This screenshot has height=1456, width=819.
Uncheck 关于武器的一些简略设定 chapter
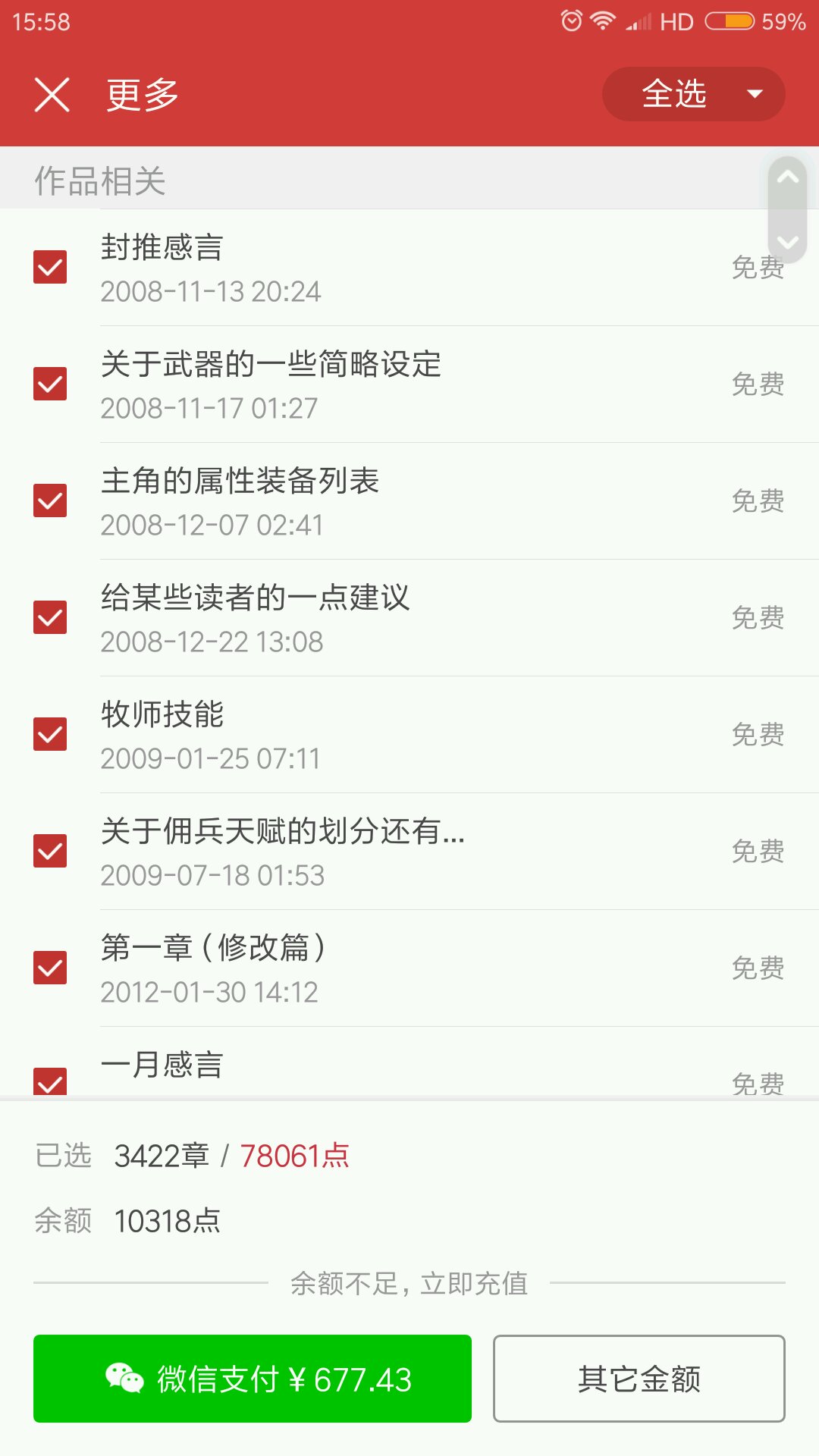click(x=50, y=384)
